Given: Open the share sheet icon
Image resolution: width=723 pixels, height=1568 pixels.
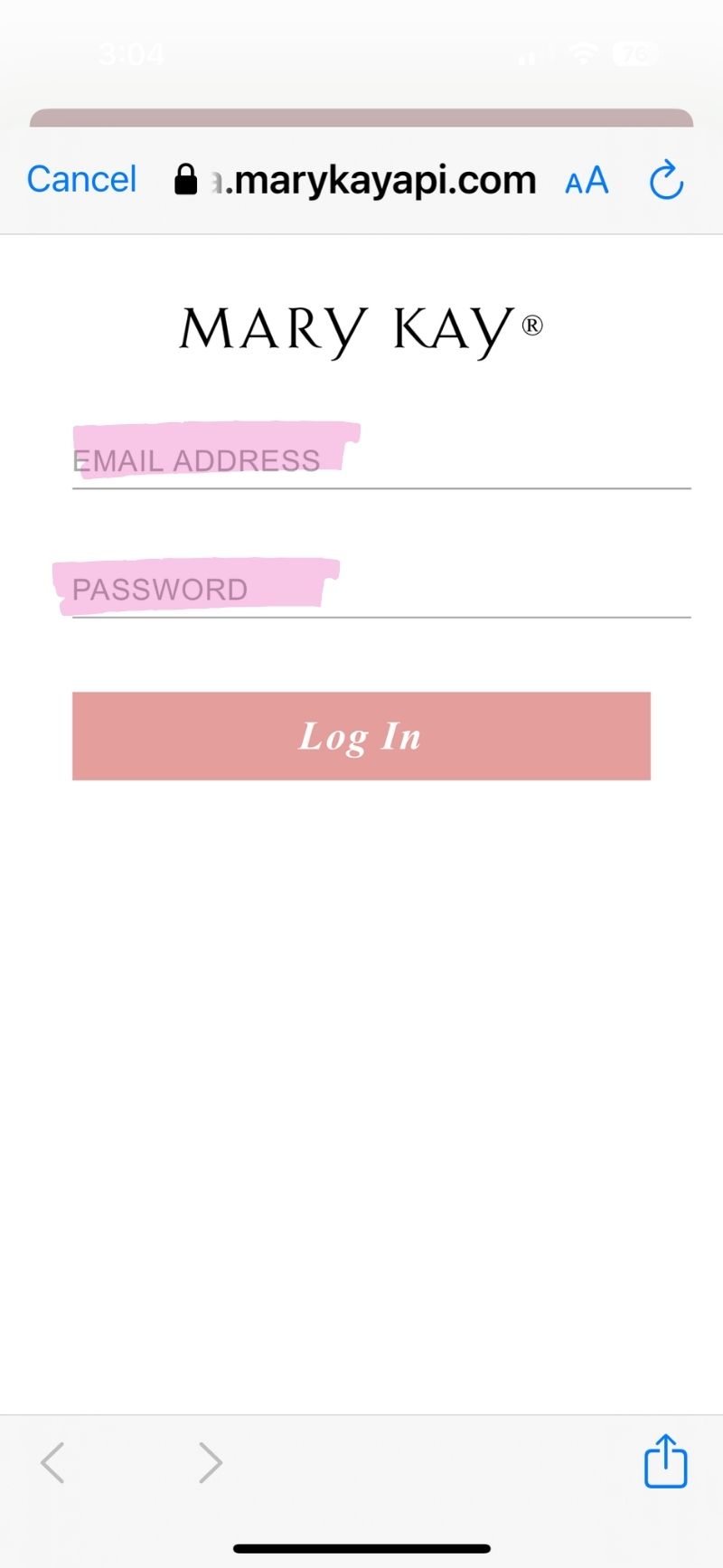Looking at the screenshot, I should (x=666, y=1460).
